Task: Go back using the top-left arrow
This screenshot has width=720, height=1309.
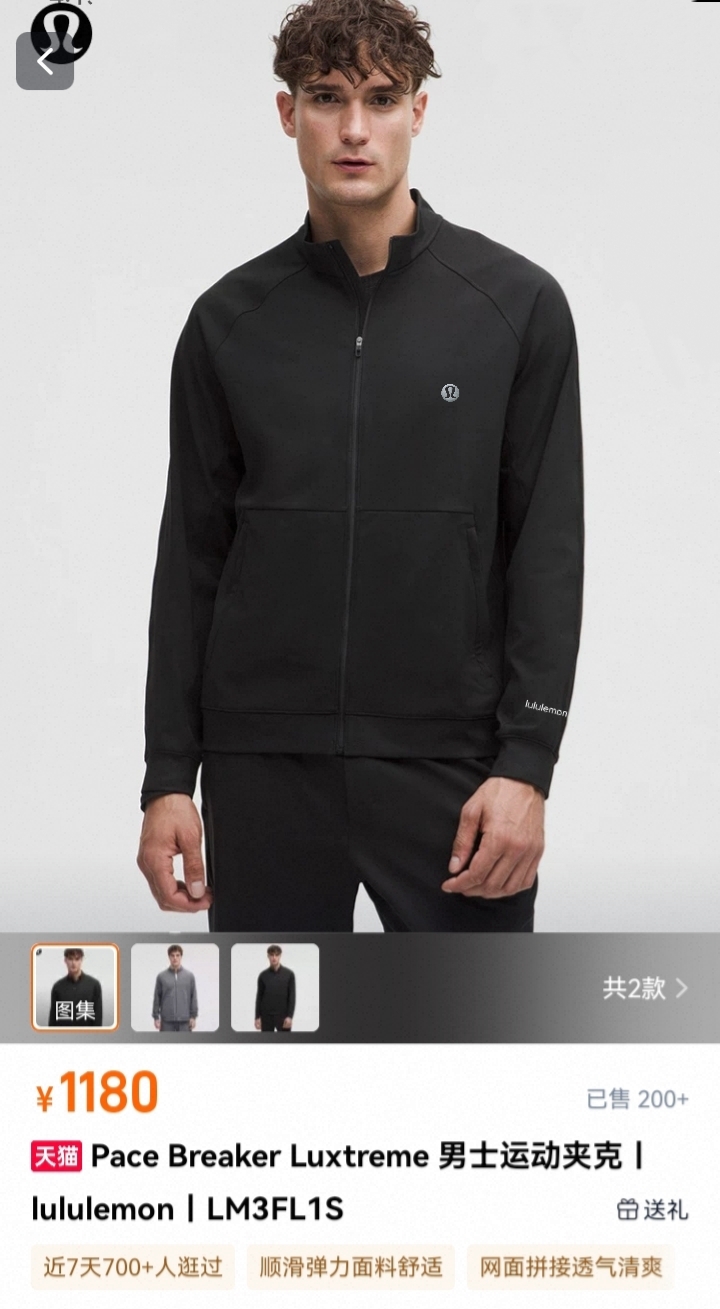Action: click(45, 61)
